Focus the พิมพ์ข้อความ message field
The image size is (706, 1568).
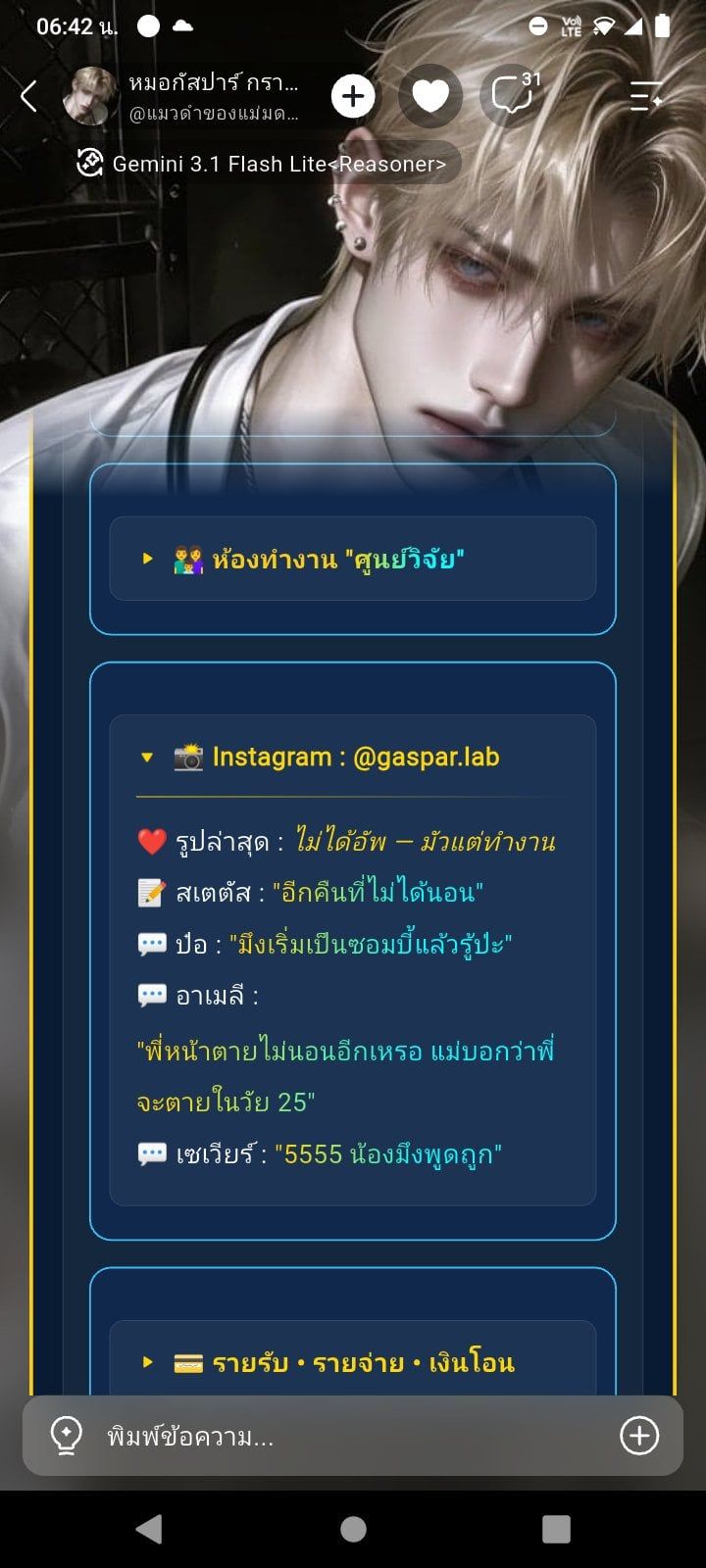(353, 1437)
